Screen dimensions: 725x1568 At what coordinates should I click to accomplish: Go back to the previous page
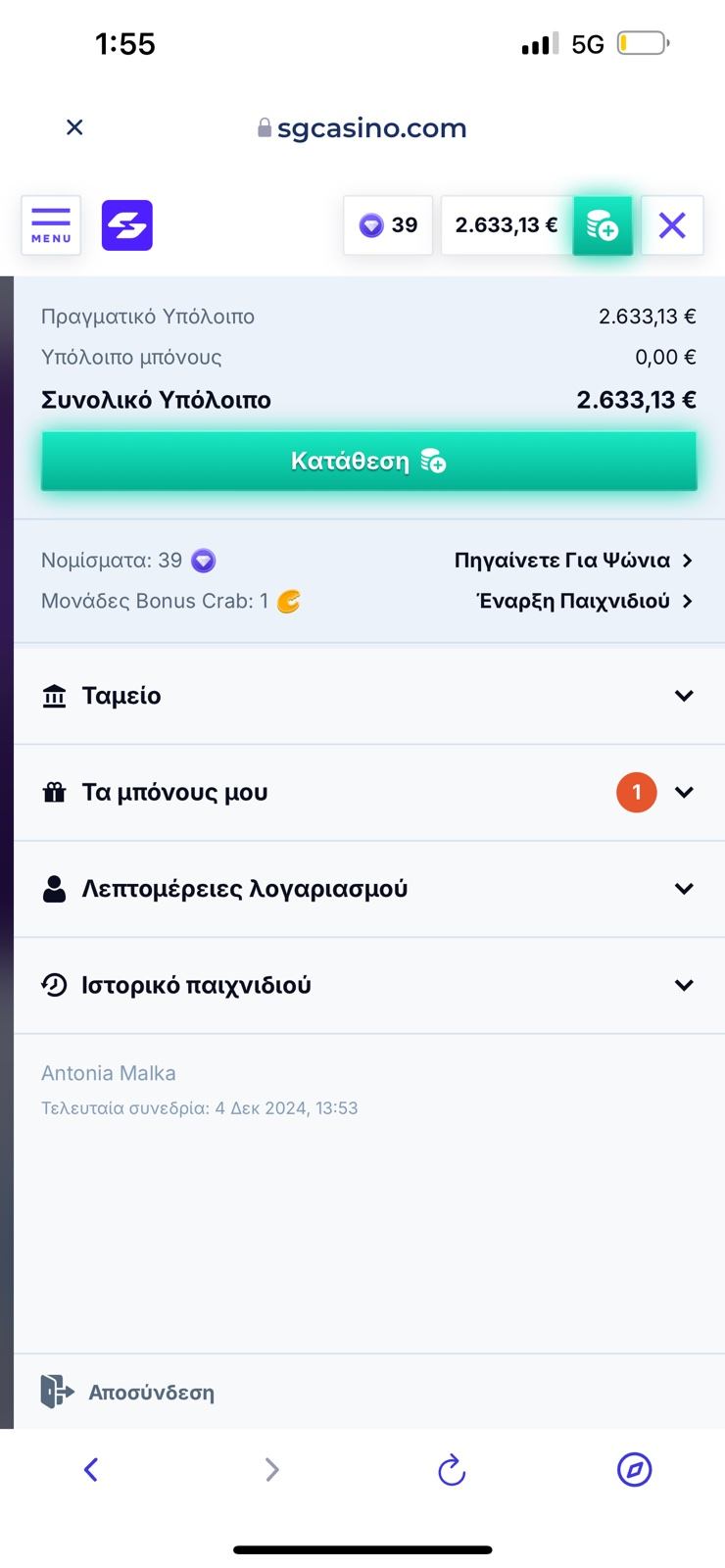[x=91, y=1469]
